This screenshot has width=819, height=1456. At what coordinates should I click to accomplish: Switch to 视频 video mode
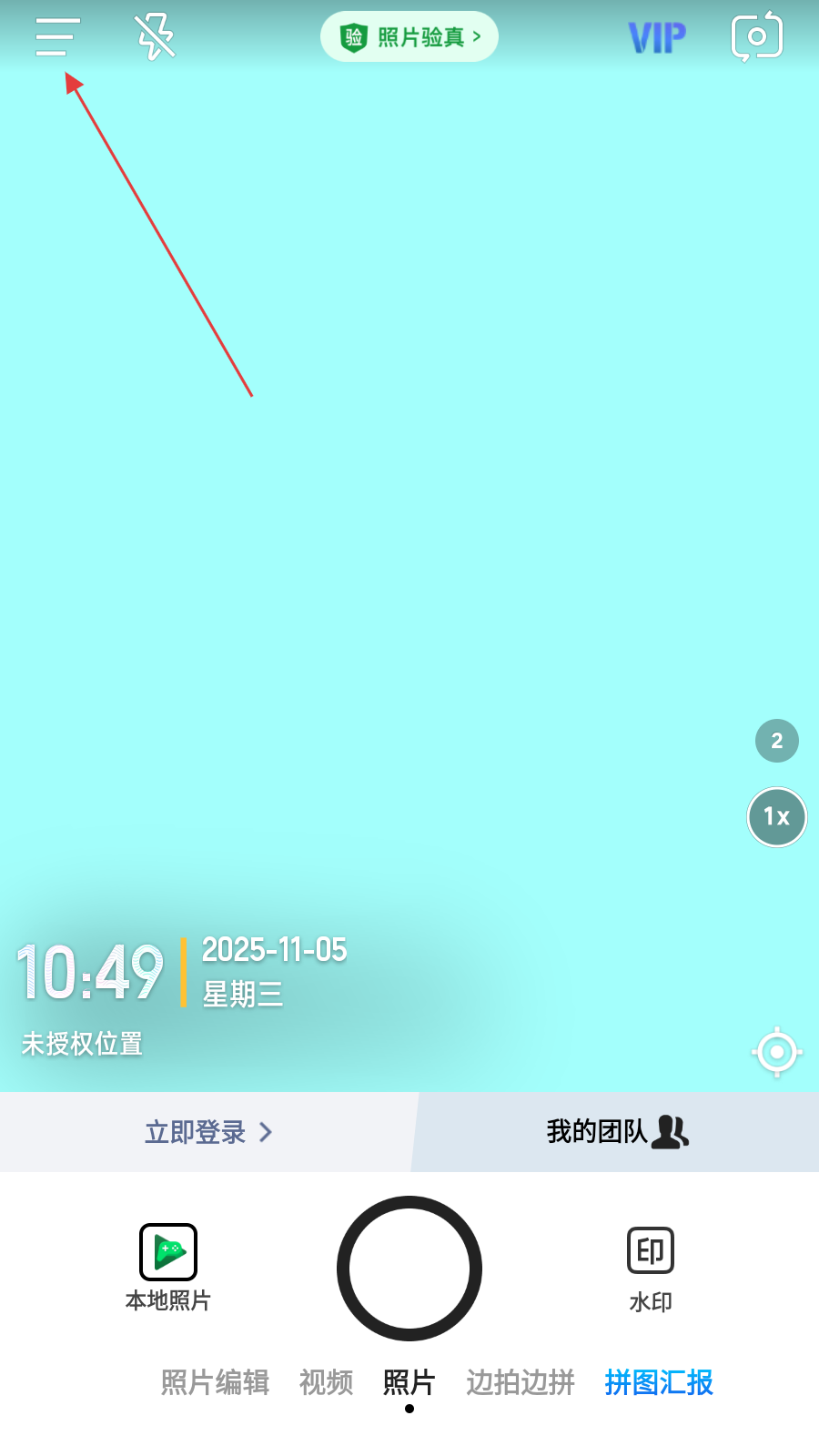coord(326,1382)
